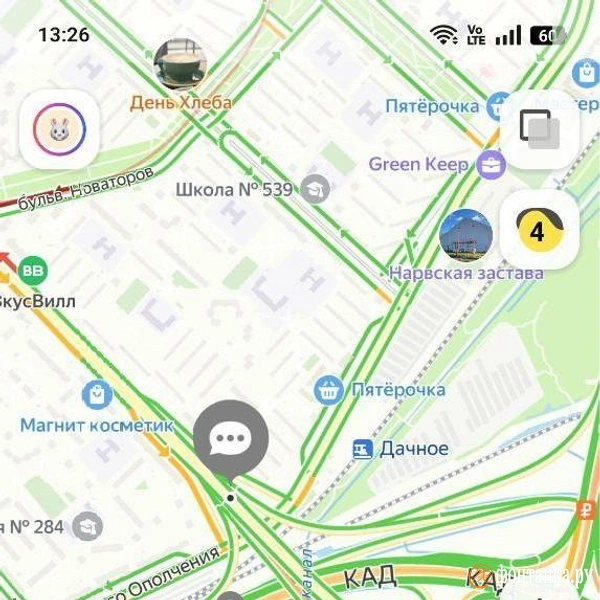Select the Green Keep business marker
Image resolution: width=600 pixels, height=600 pixels.
click(x=490, y=164)
